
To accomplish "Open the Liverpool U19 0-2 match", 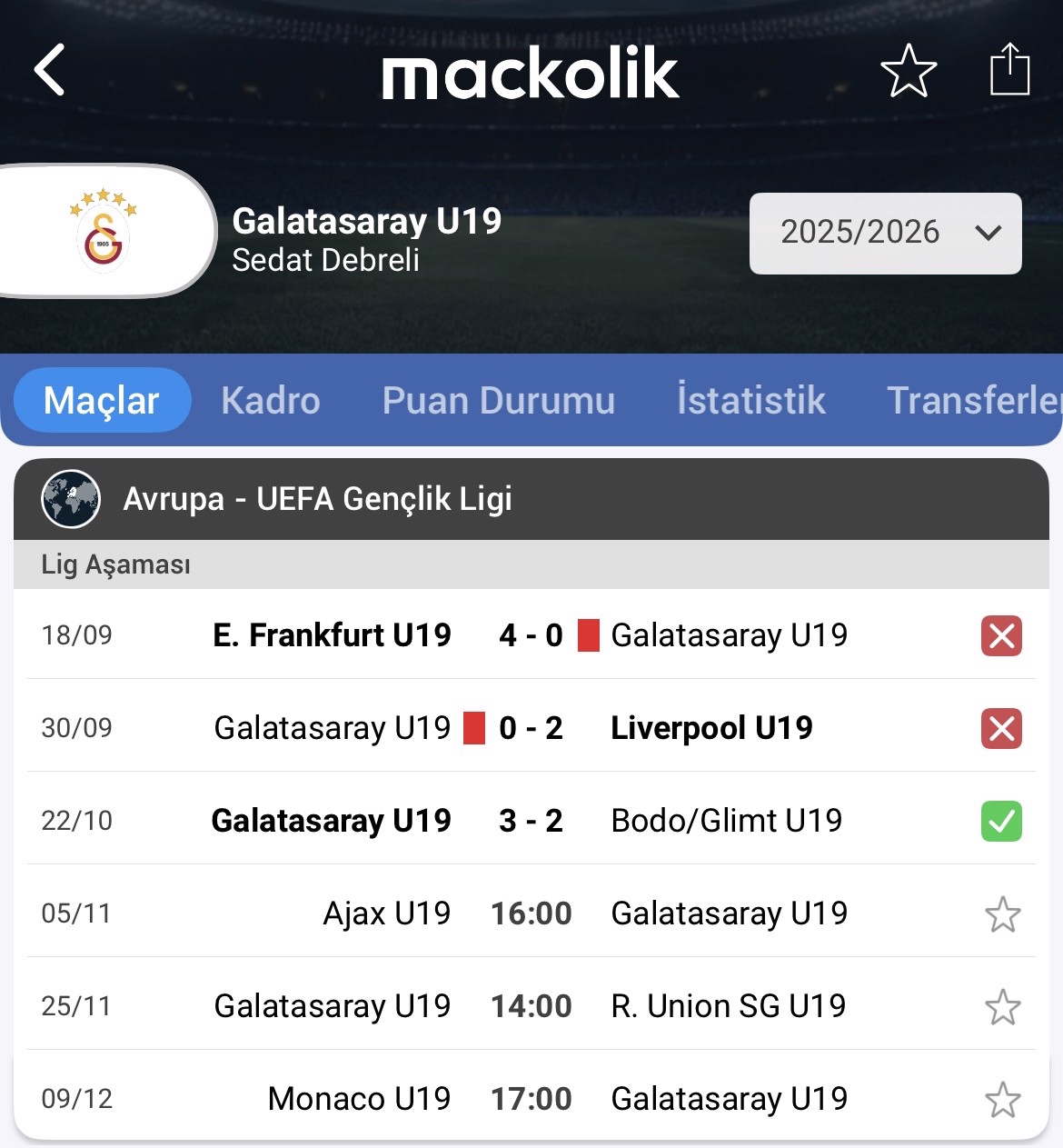I will pyautogui.click(x=531, y=728).
